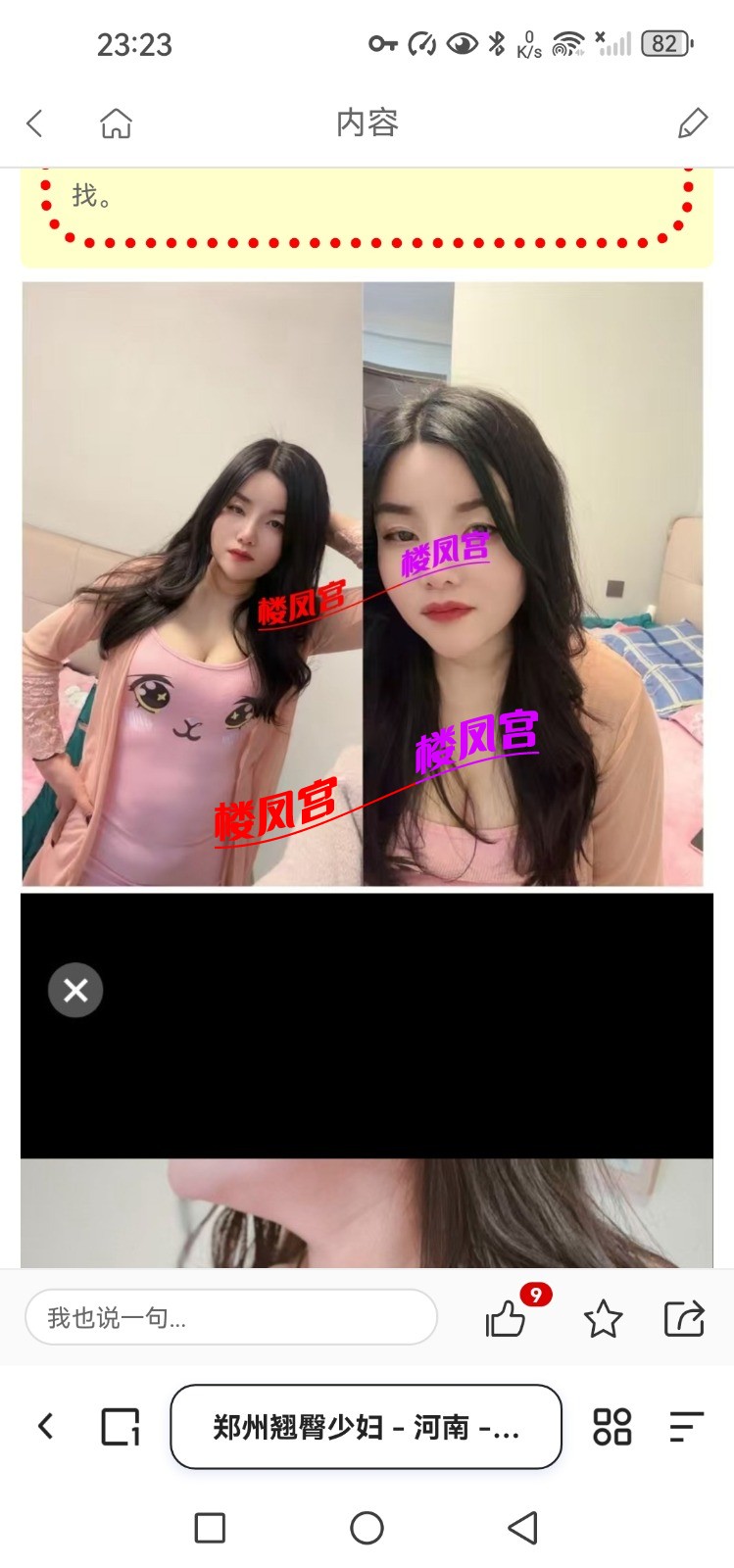Tap the address bar showing 郑州翘臀少妇
Viewport: 734px width, 1568px height.
click(366, 1427)
